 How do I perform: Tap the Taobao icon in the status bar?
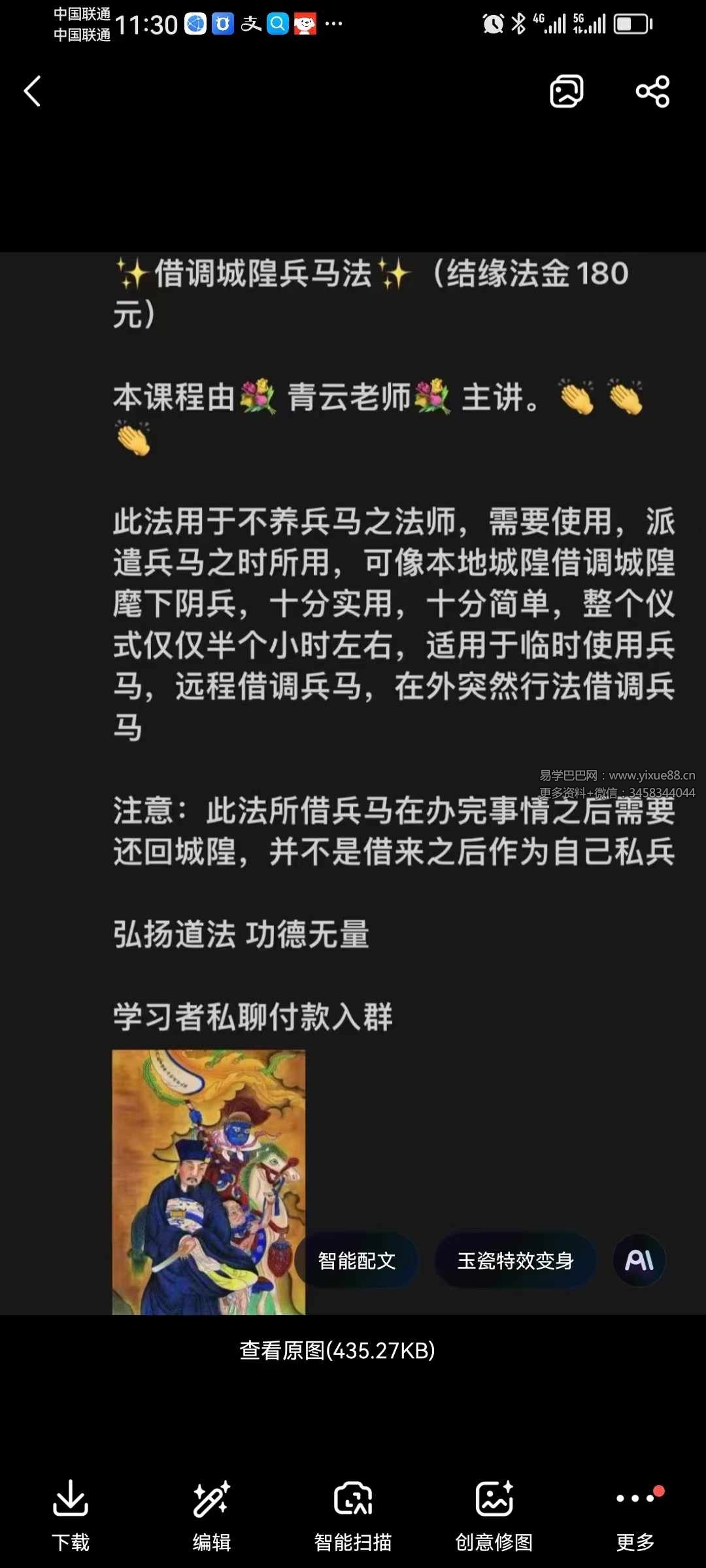[x=223, y=24]
